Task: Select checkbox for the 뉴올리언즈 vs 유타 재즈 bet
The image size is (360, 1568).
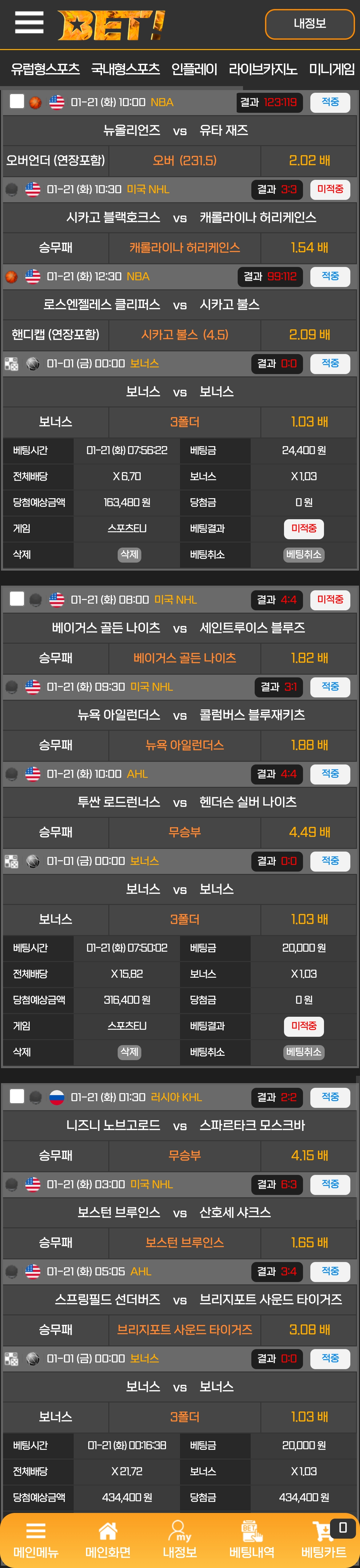Action: [x=17, y=102]
